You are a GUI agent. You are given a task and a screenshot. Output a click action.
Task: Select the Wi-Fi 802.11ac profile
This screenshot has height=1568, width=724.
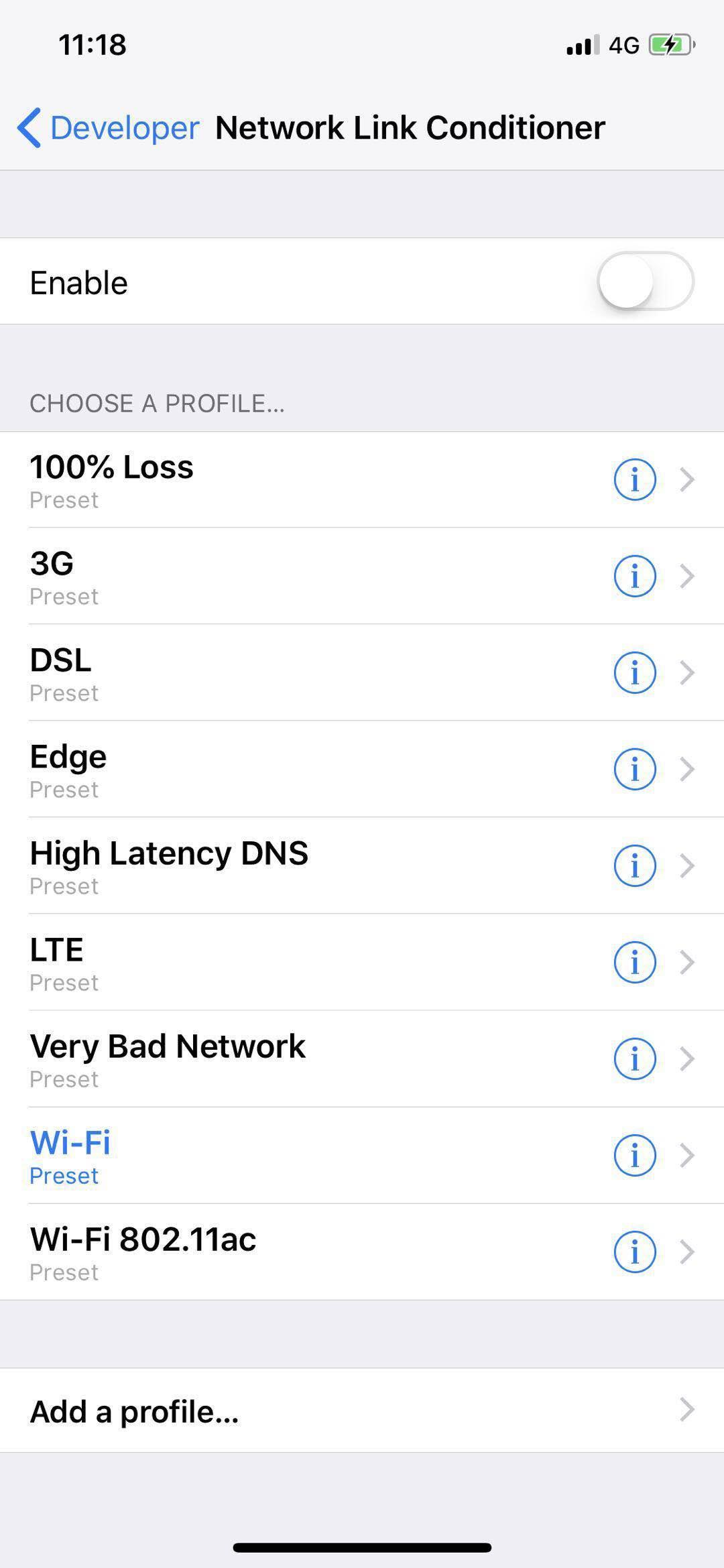click(268, 1252)
